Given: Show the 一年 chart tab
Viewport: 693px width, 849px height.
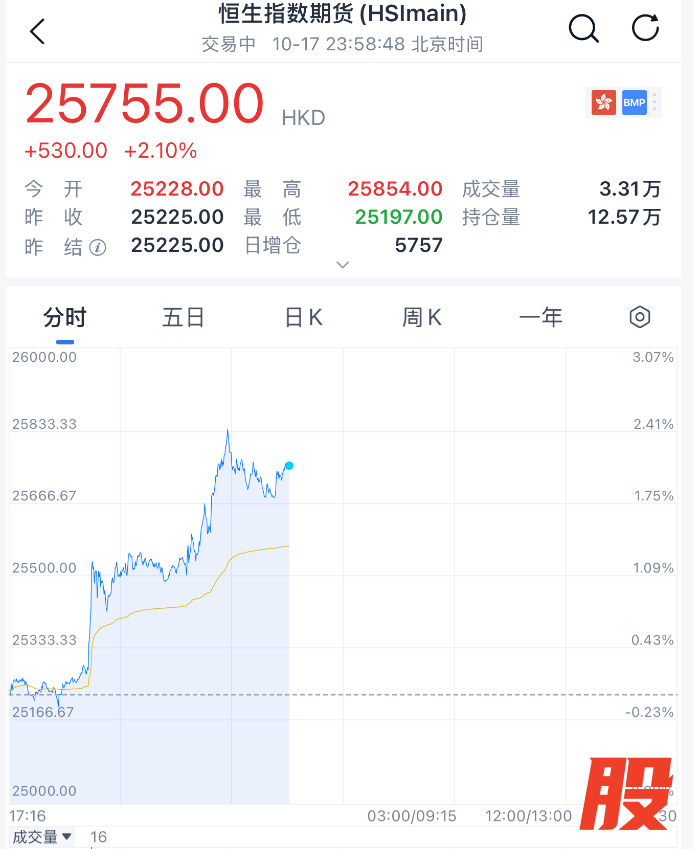Looking at the screenshot, I should [541, 317].
